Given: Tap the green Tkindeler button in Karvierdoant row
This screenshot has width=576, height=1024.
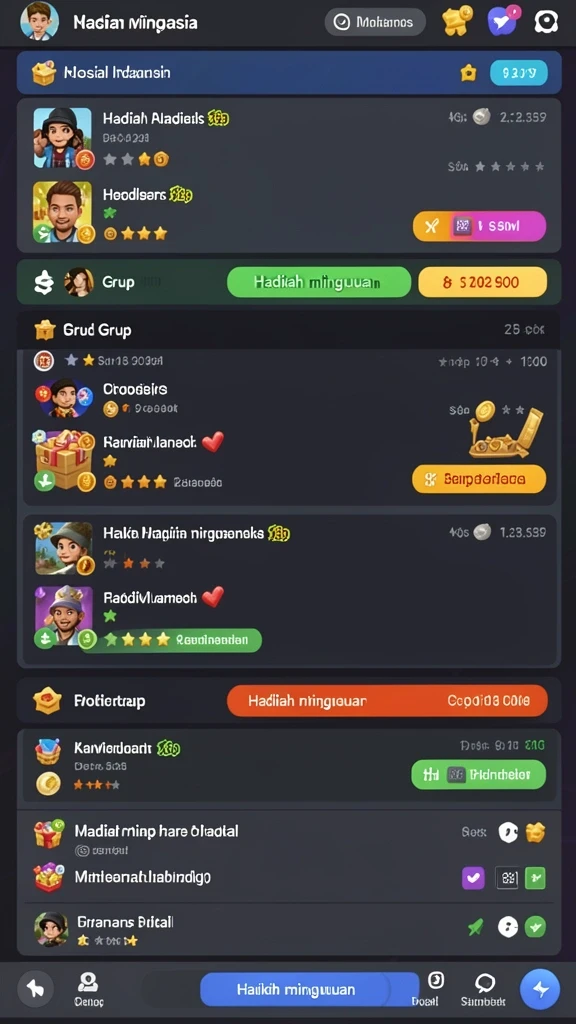Looking at the screenshot, I should [479, 775].
